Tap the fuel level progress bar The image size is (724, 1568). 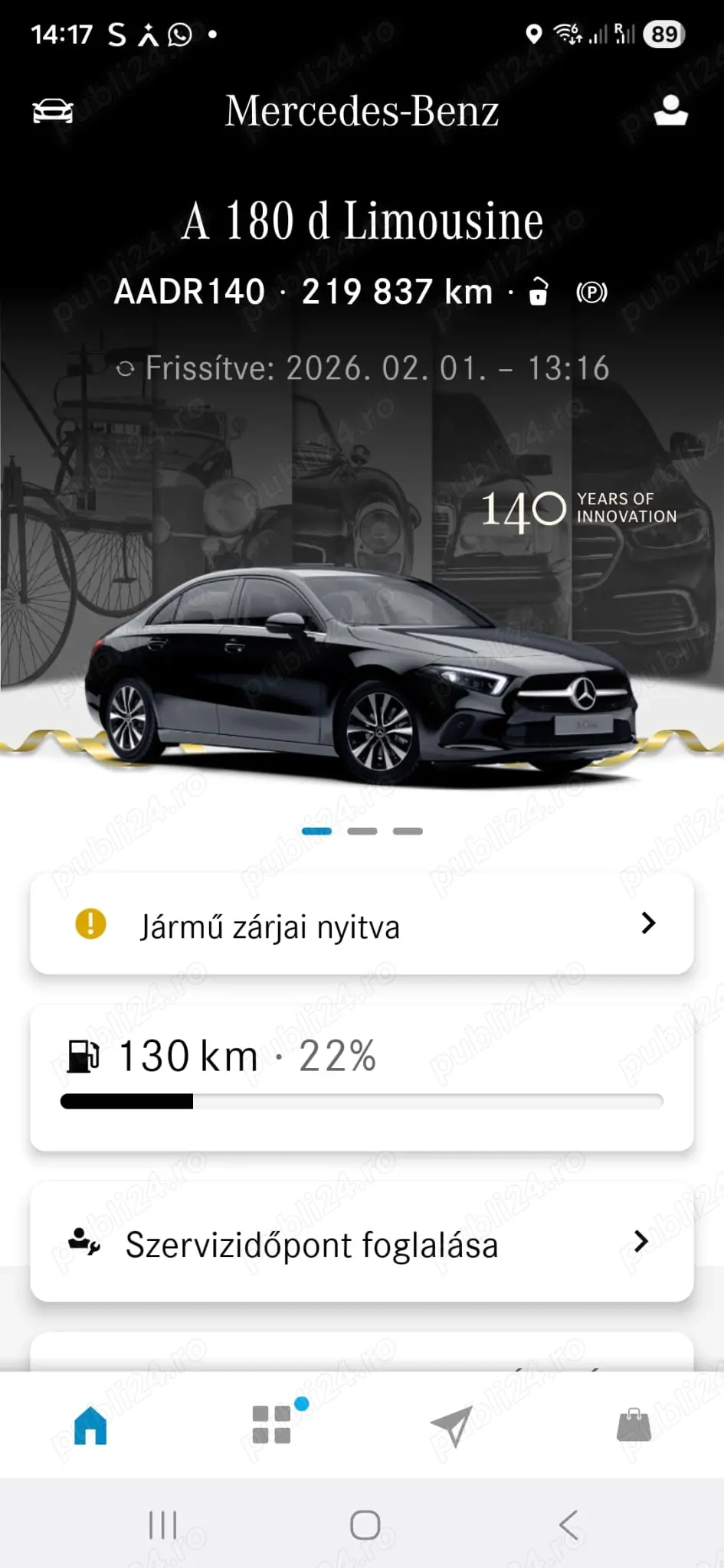[x=362, y=1102]
